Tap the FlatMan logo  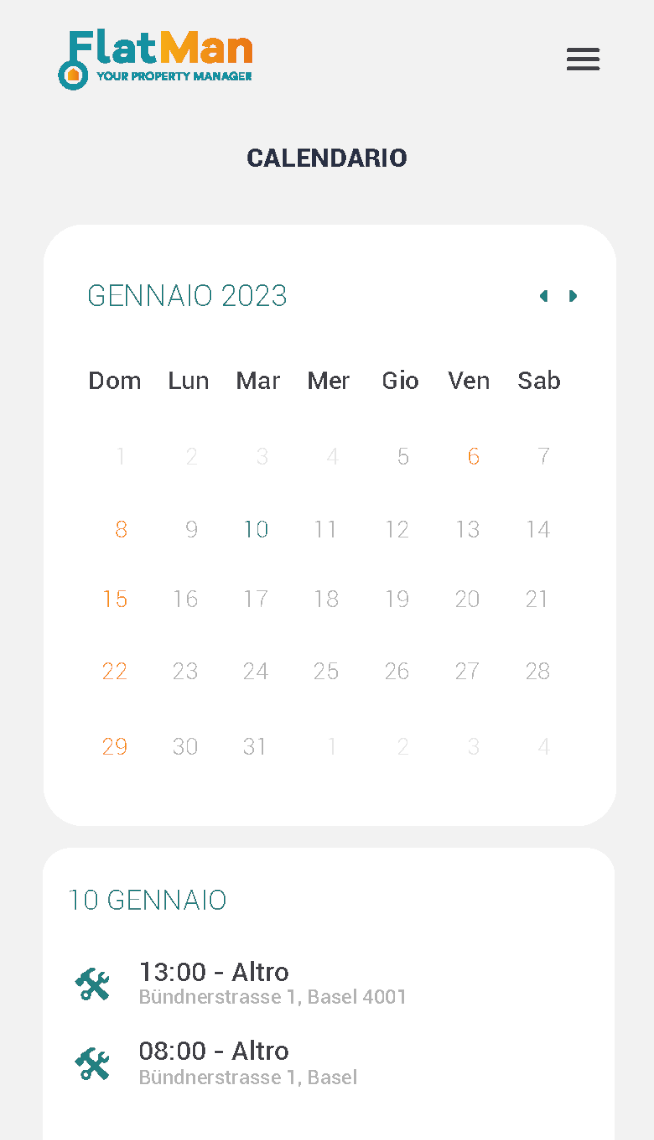click(x=156, y=60)
